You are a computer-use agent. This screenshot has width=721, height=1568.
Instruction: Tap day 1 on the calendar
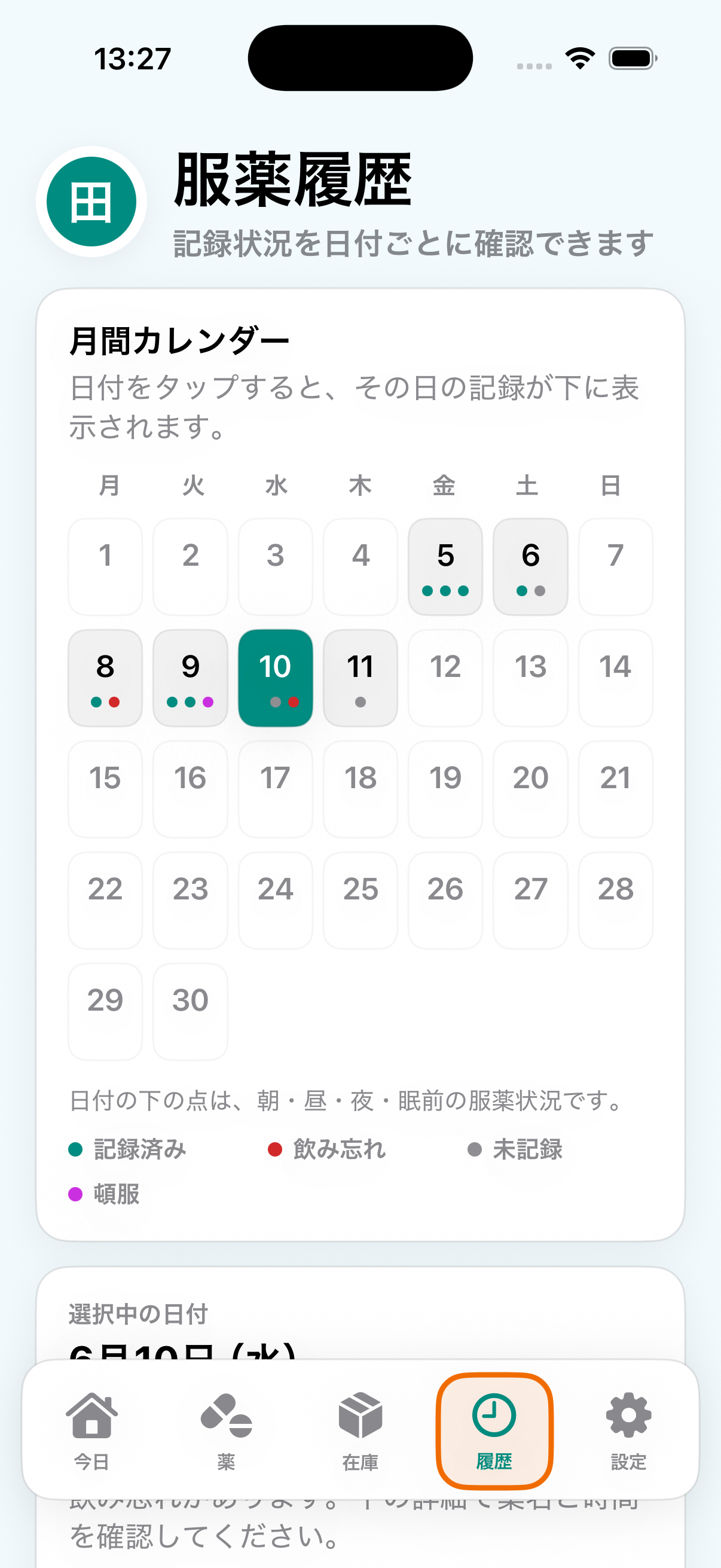(105, 567)
